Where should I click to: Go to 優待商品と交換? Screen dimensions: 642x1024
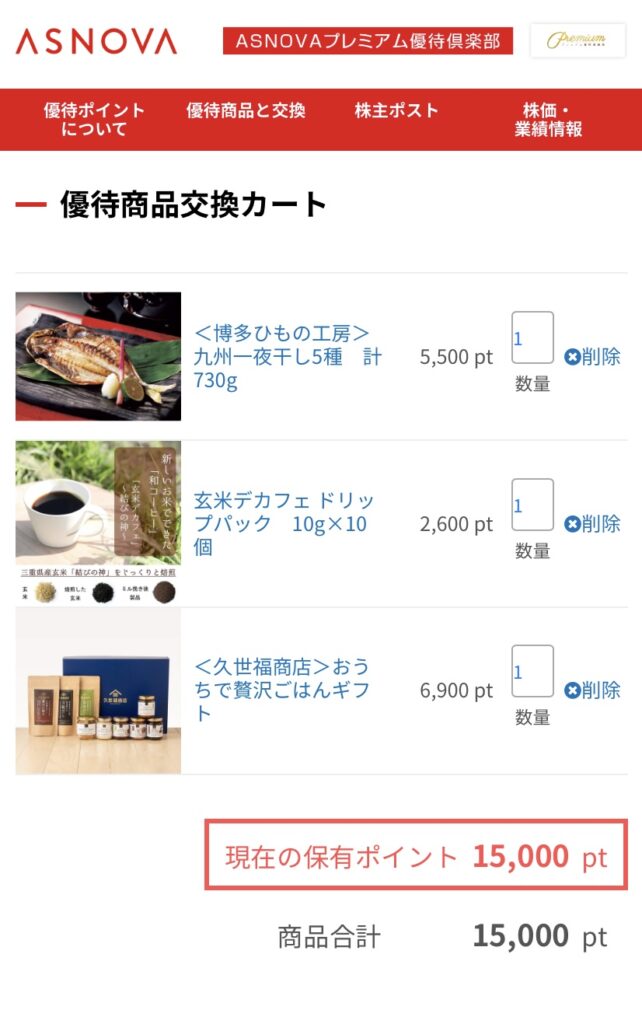(246, 111)
